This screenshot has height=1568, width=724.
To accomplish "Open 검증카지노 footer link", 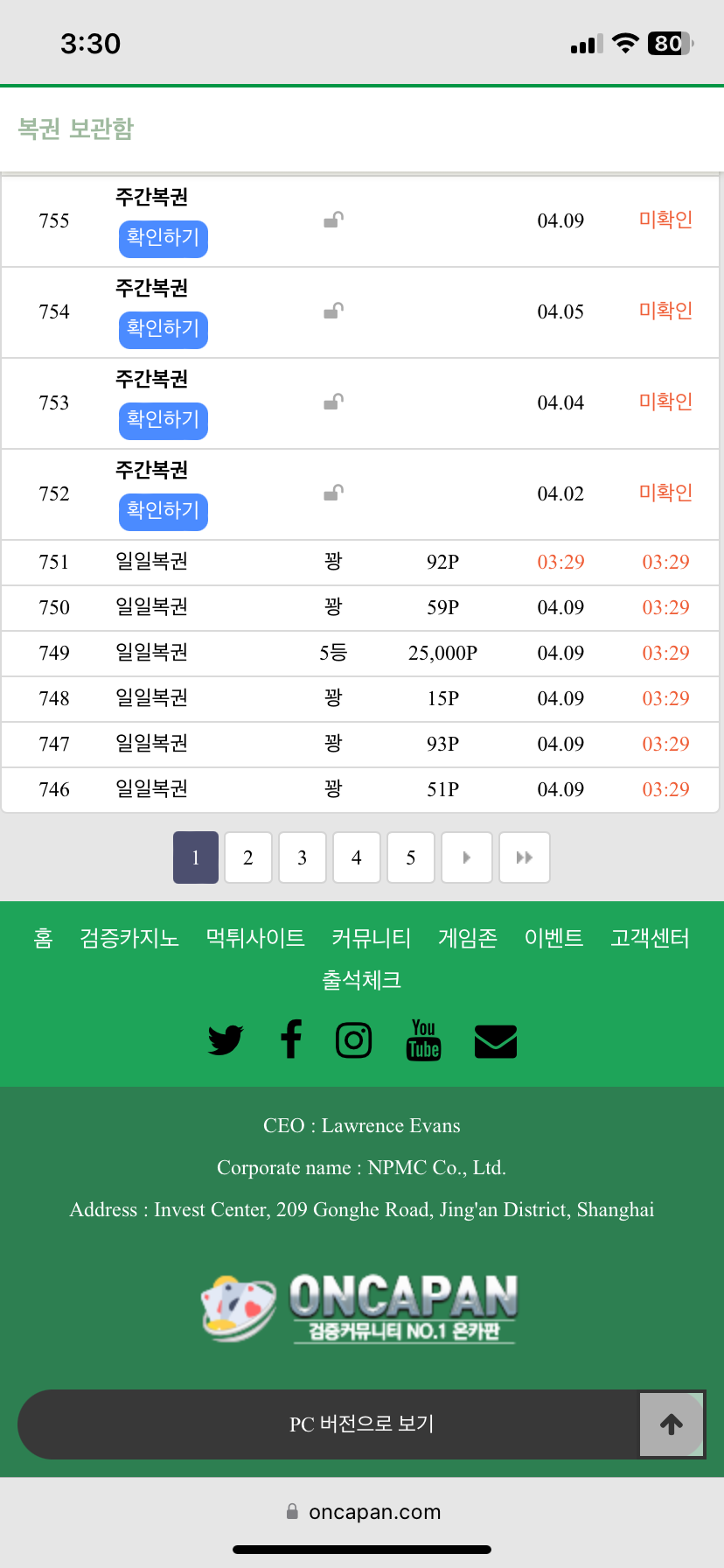I will pyautogui.click(x=129, y=938).
